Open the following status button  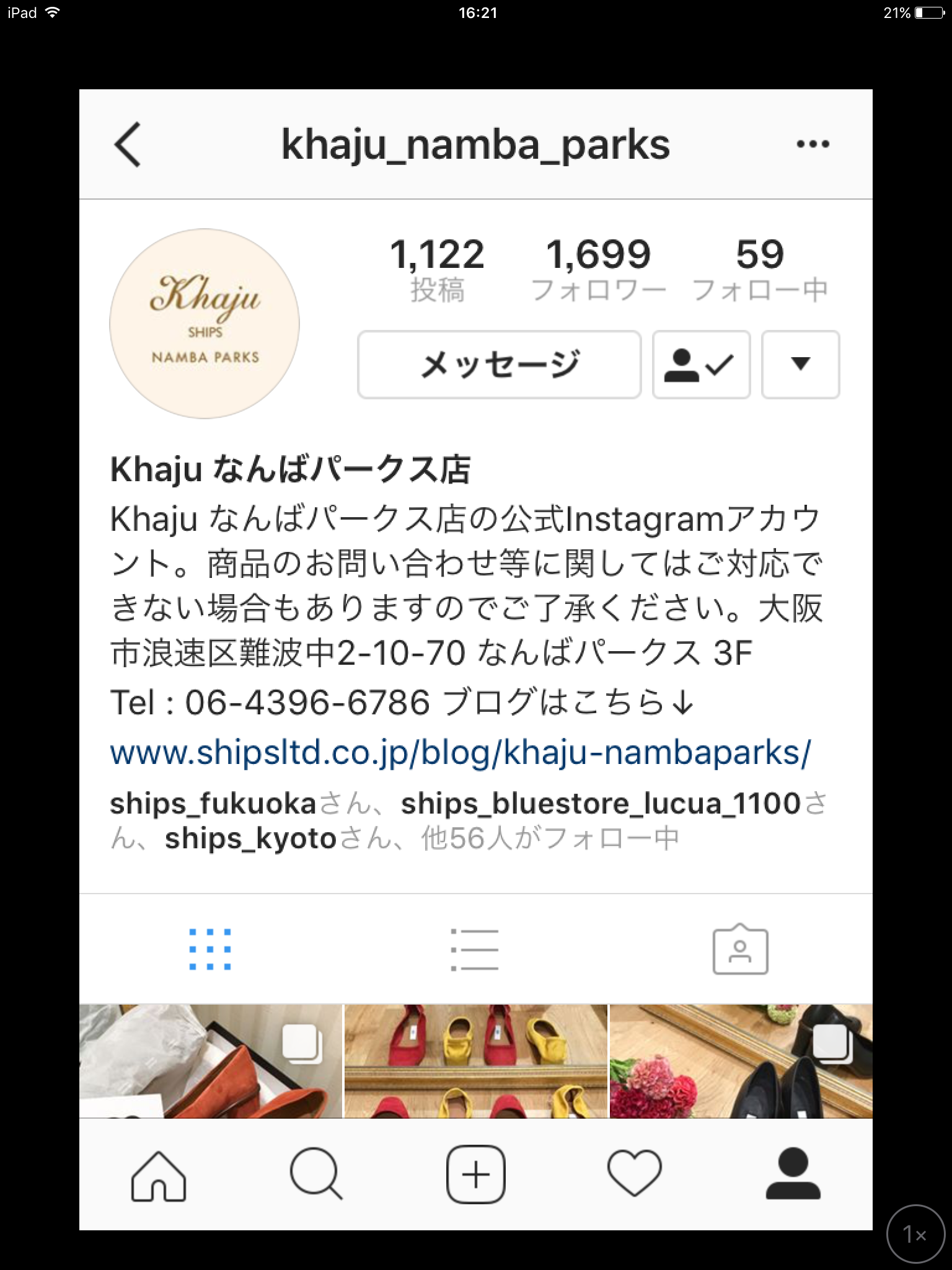[701, 365]
